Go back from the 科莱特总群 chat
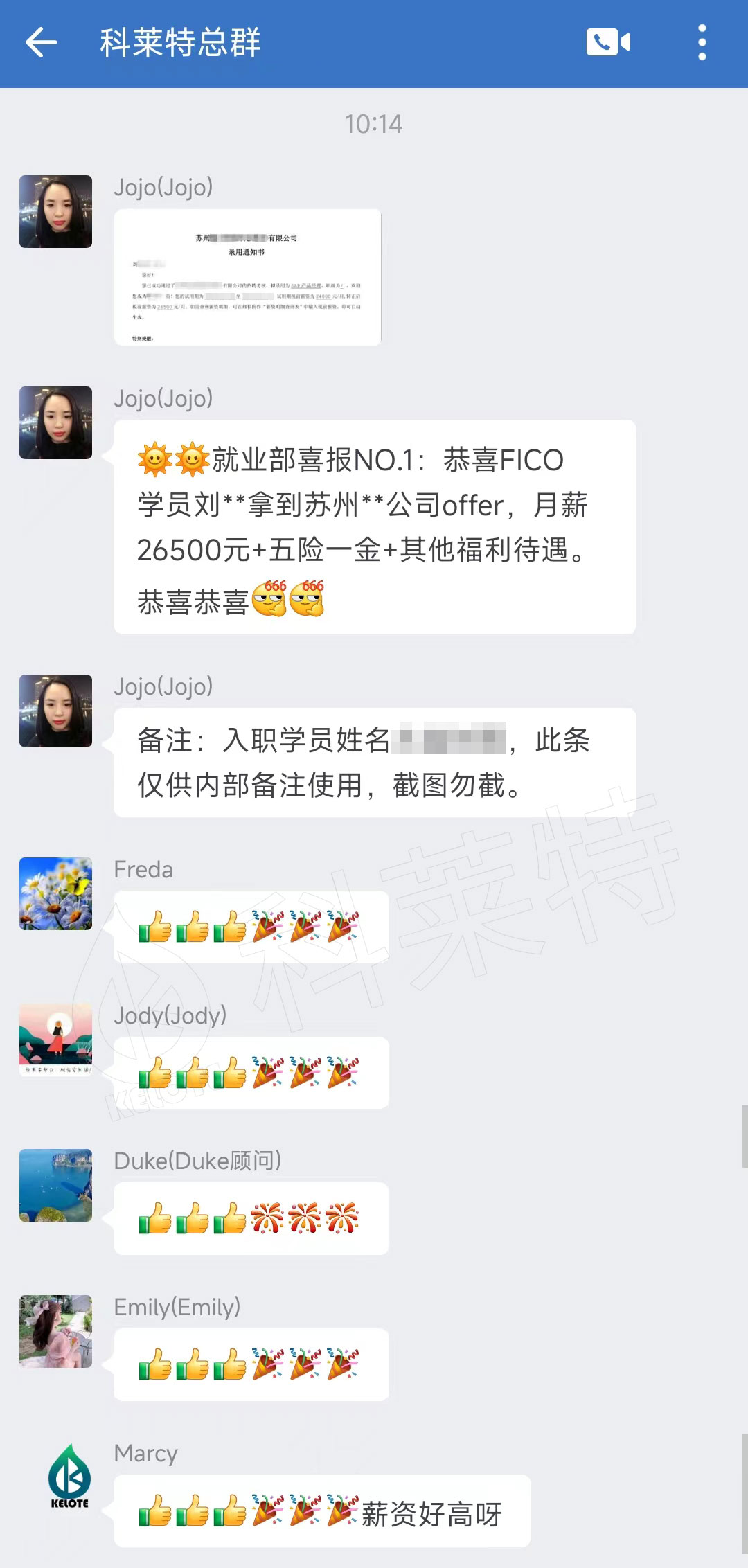 [x=41, y=43]
